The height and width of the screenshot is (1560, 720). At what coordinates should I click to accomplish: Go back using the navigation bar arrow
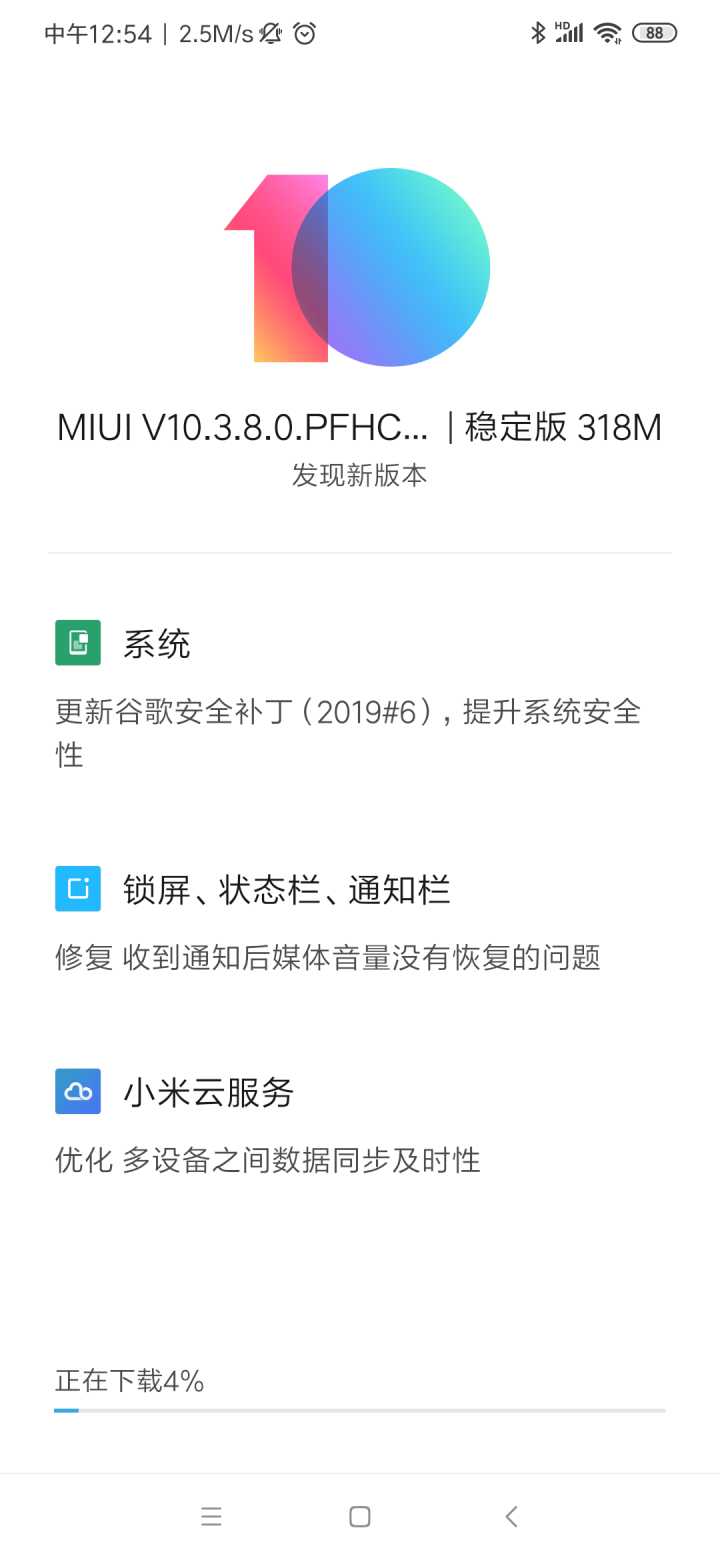pyautogui.click(x=511, y=1516)
